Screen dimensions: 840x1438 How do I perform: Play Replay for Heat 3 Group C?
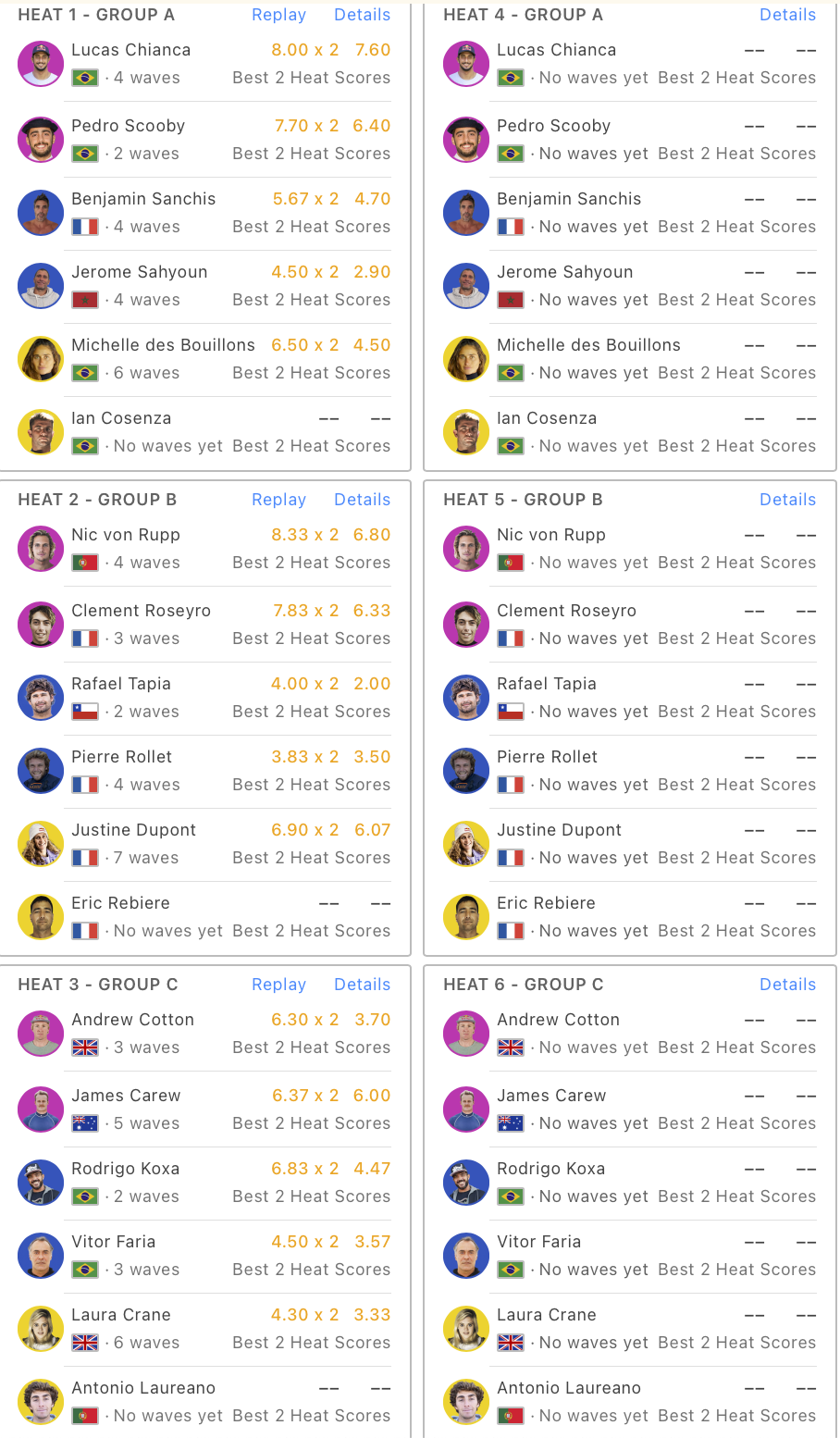pos(278,985)
